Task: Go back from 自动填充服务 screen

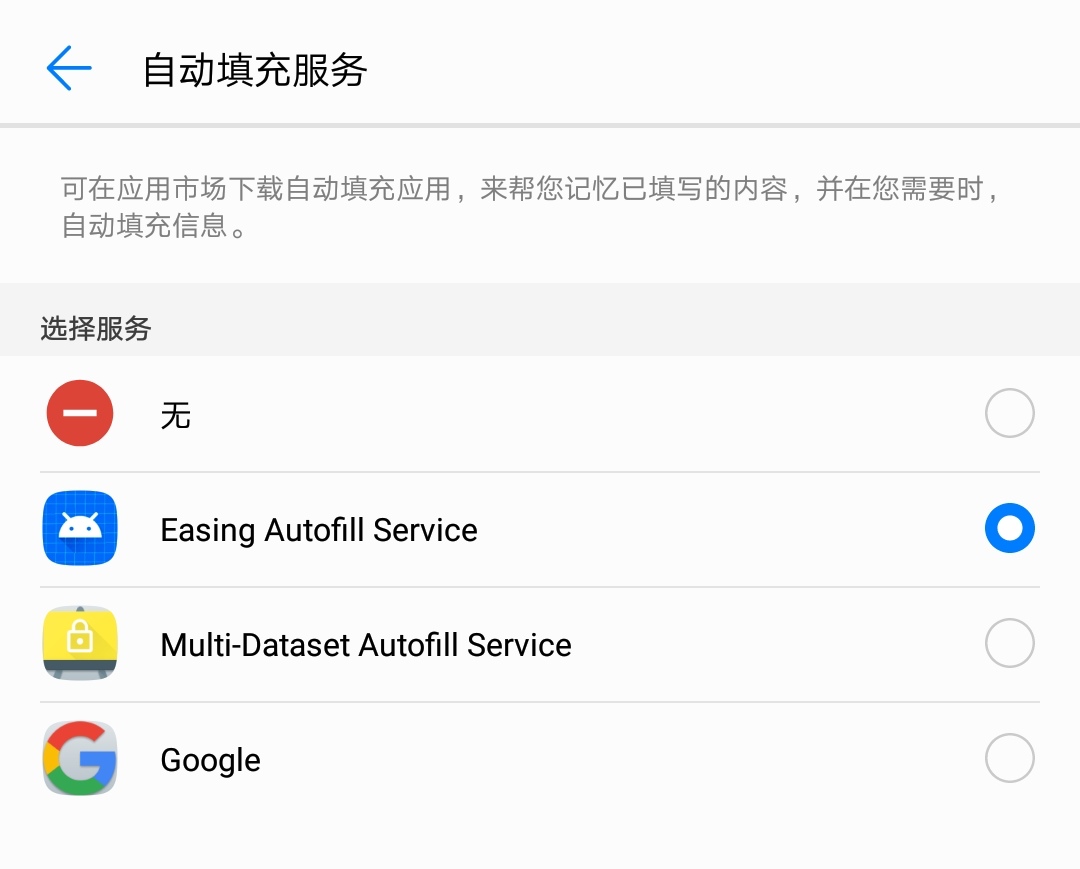Action: pos(69,69)
